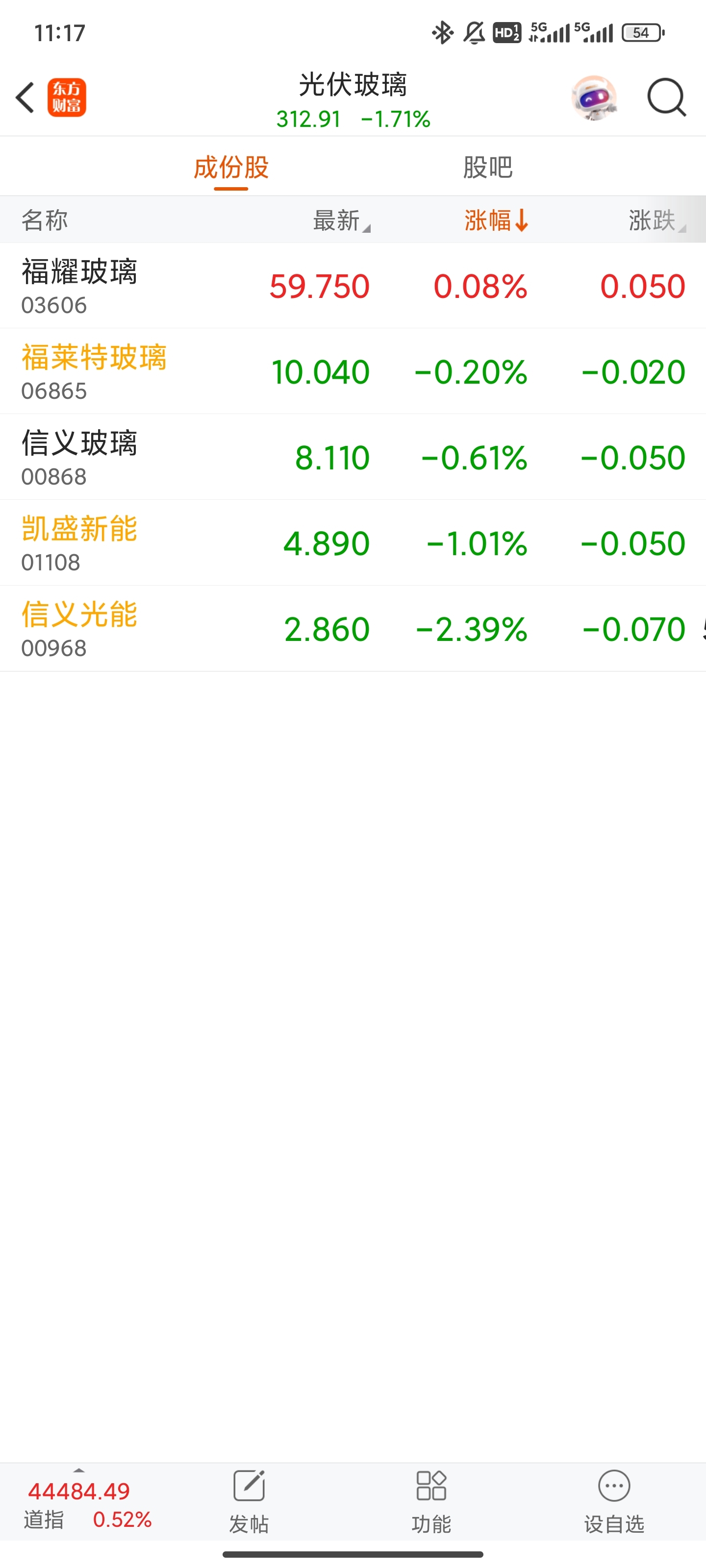This screenshot has width=706, height=1568.
Task: Open the 福耀玻璃 03606 stock row
Action: pyautogui.click(x=353, y=286)
